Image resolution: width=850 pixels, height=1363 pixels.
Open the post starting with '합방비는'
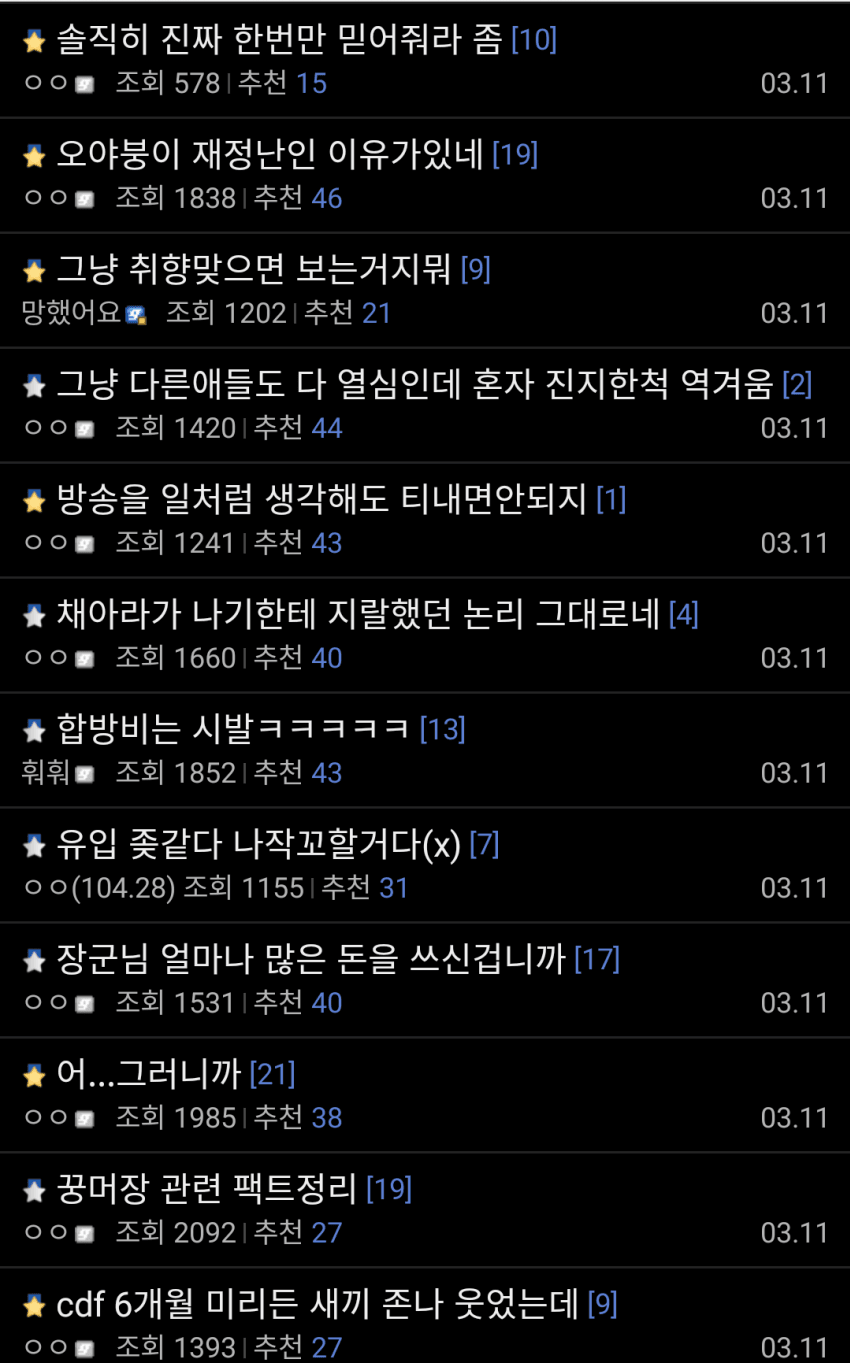click(x=233, y=729)
